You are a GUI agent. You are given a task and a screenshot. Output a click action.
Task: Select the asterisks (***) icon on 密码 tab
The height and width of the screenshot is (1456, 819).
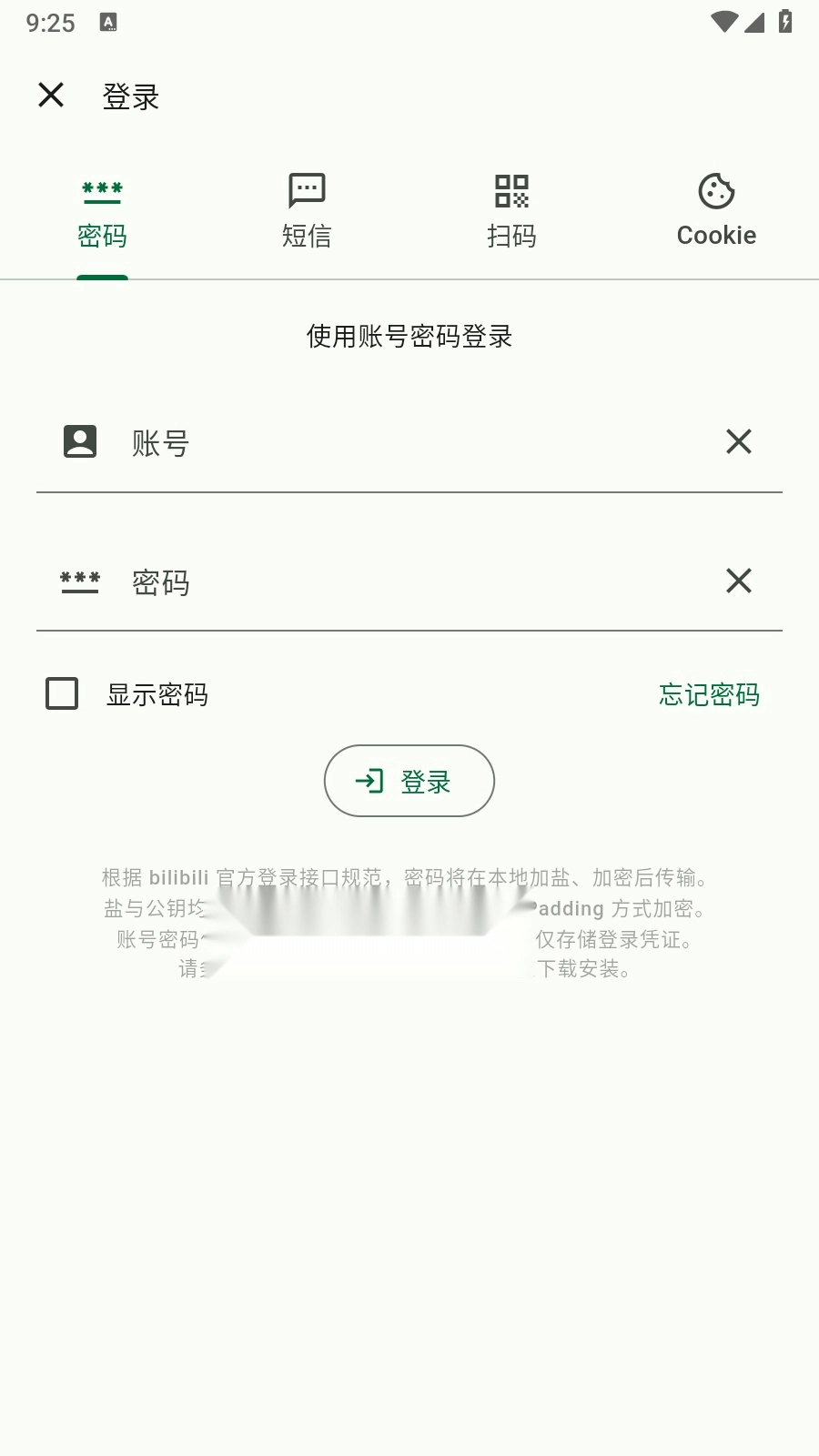tap(102, 188)
